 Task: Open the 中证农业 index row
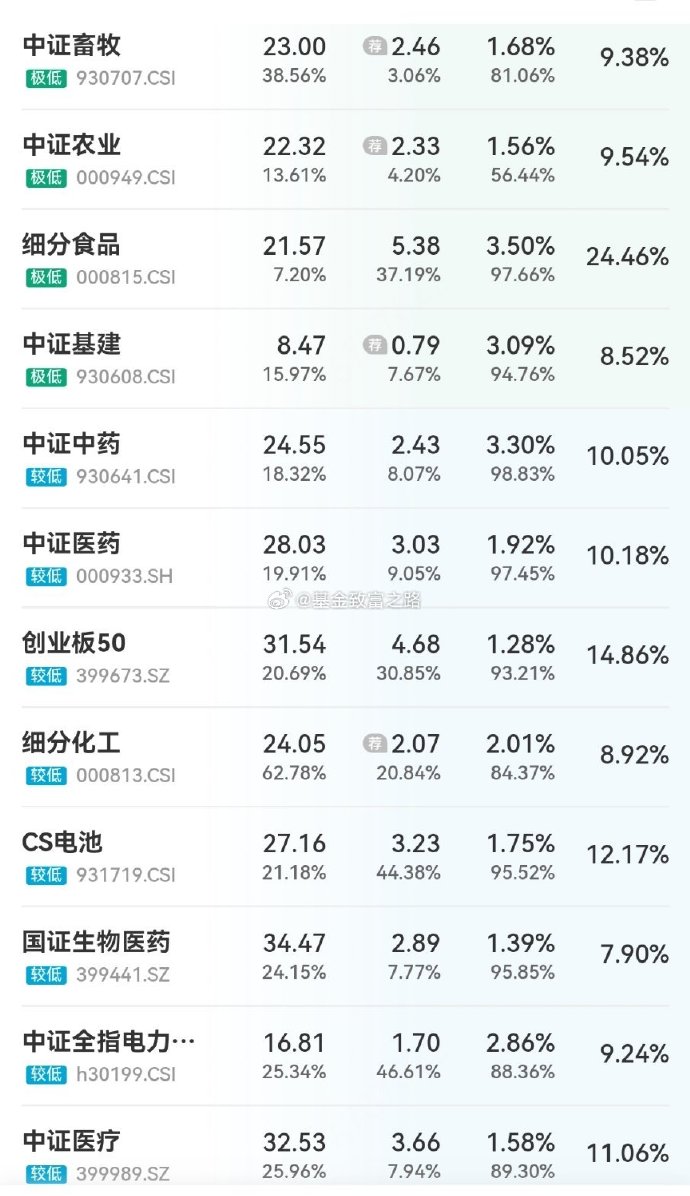pyautogui.click(x=72, y=145)
